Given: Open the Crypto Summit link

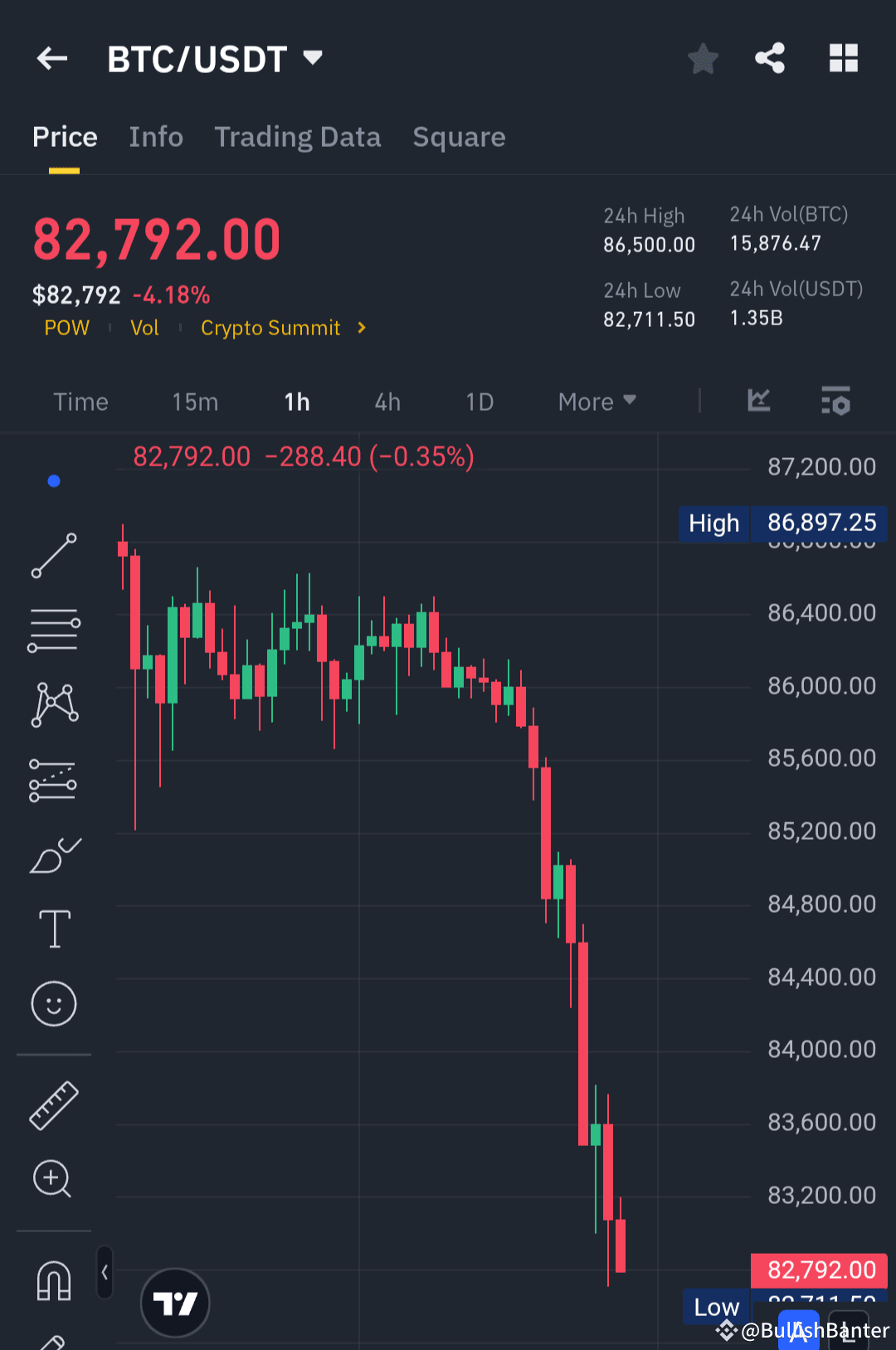Looking at the screenshot, I should tap(271, 328).
